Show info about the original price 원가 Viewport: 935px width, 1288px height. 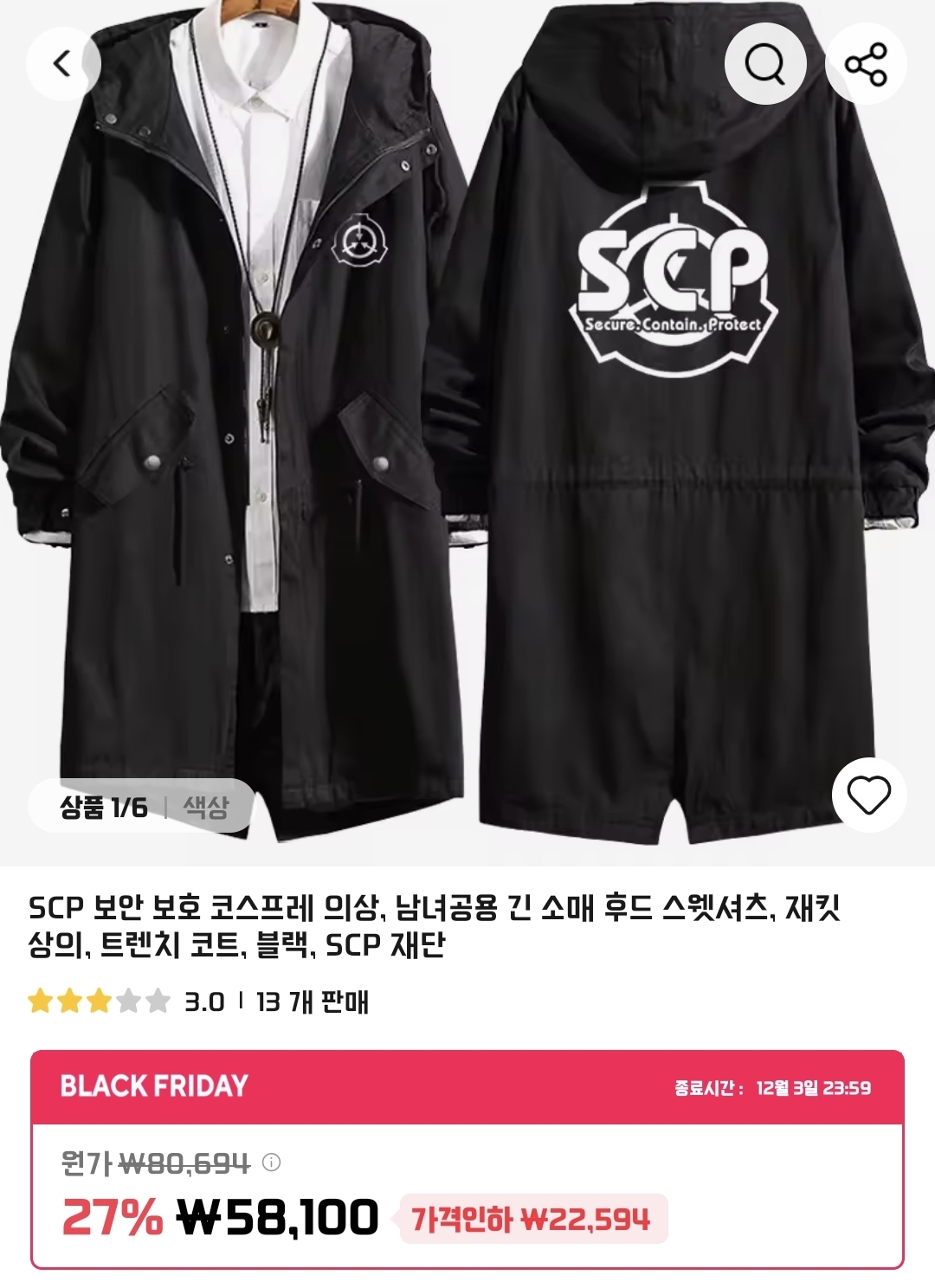click(x=271, y=1162)
